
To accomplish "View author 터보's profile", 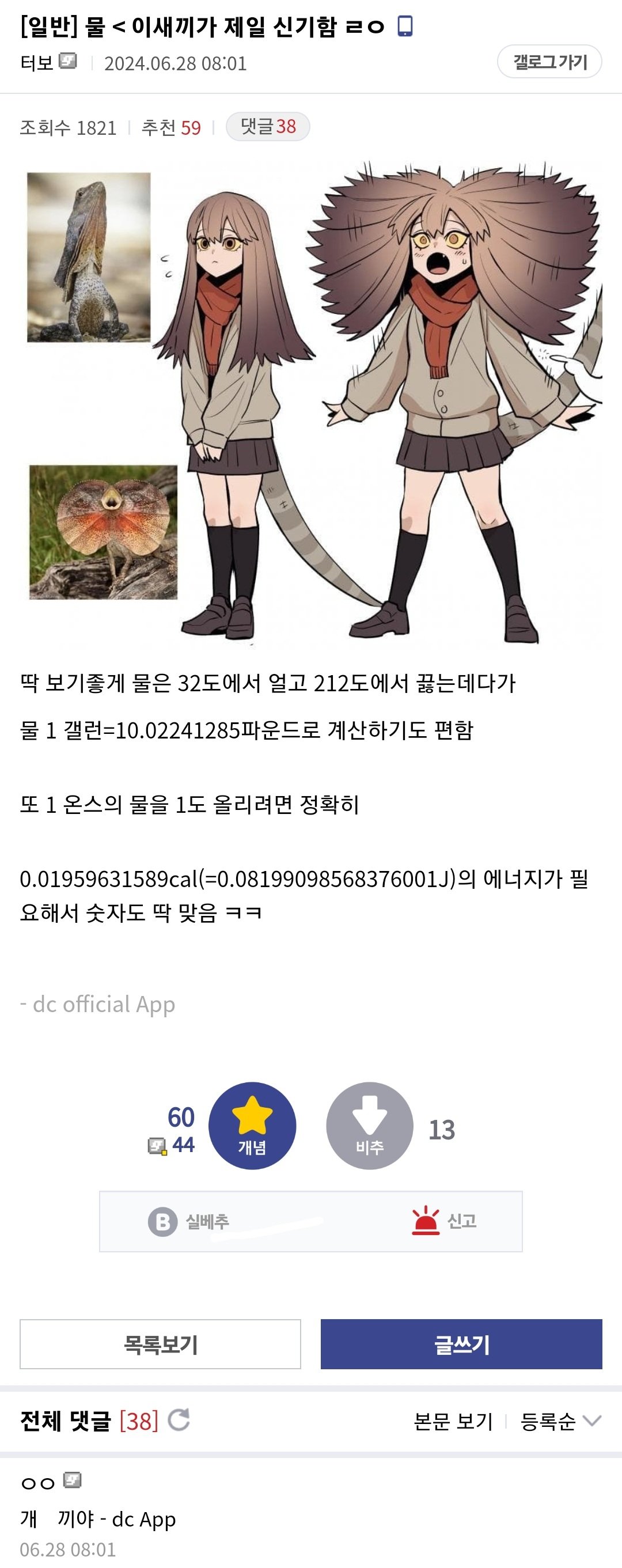I will (x=37, y=63).
